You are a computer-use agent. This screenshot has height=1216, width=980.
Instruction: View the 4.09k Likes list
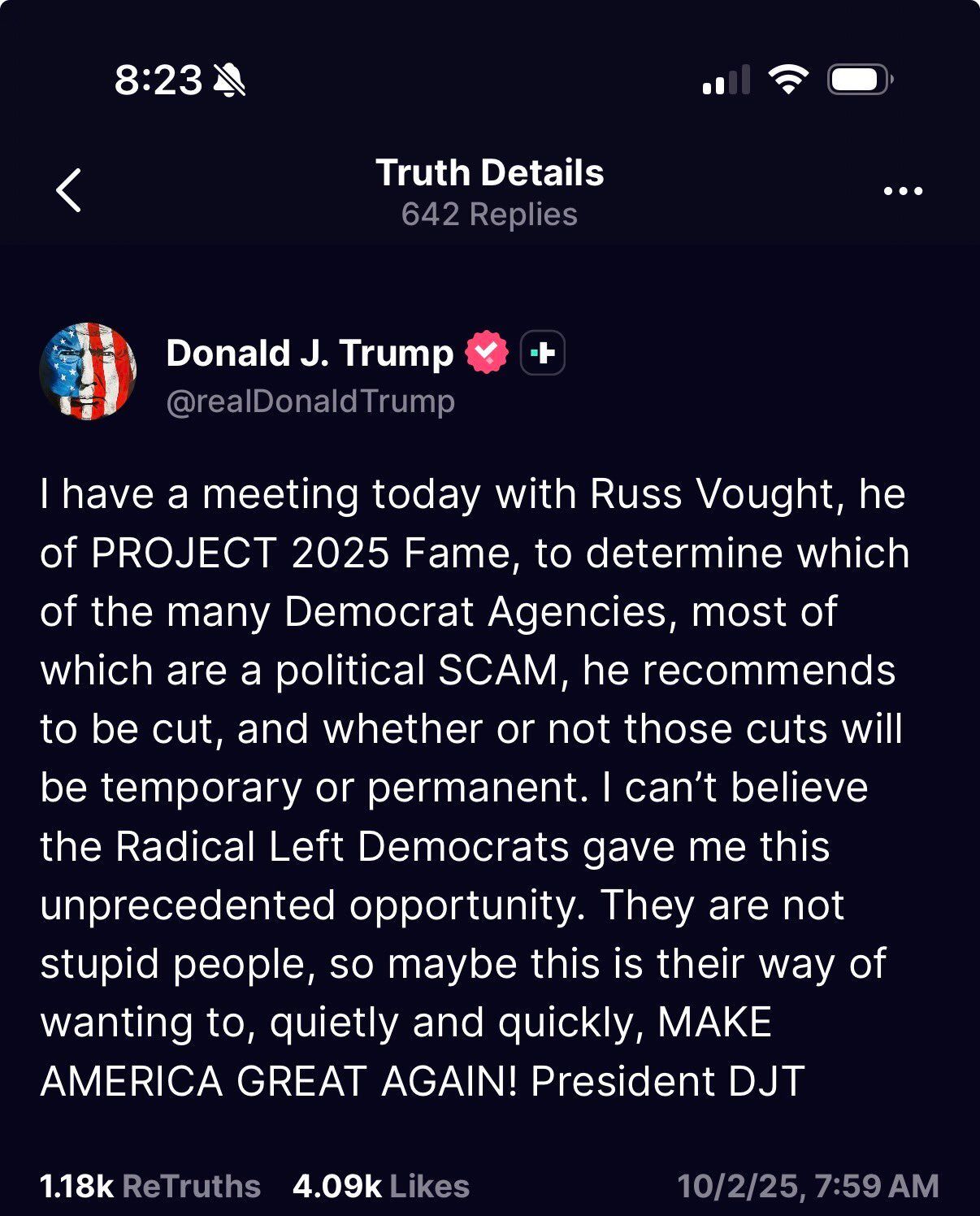click(381, 1186)
